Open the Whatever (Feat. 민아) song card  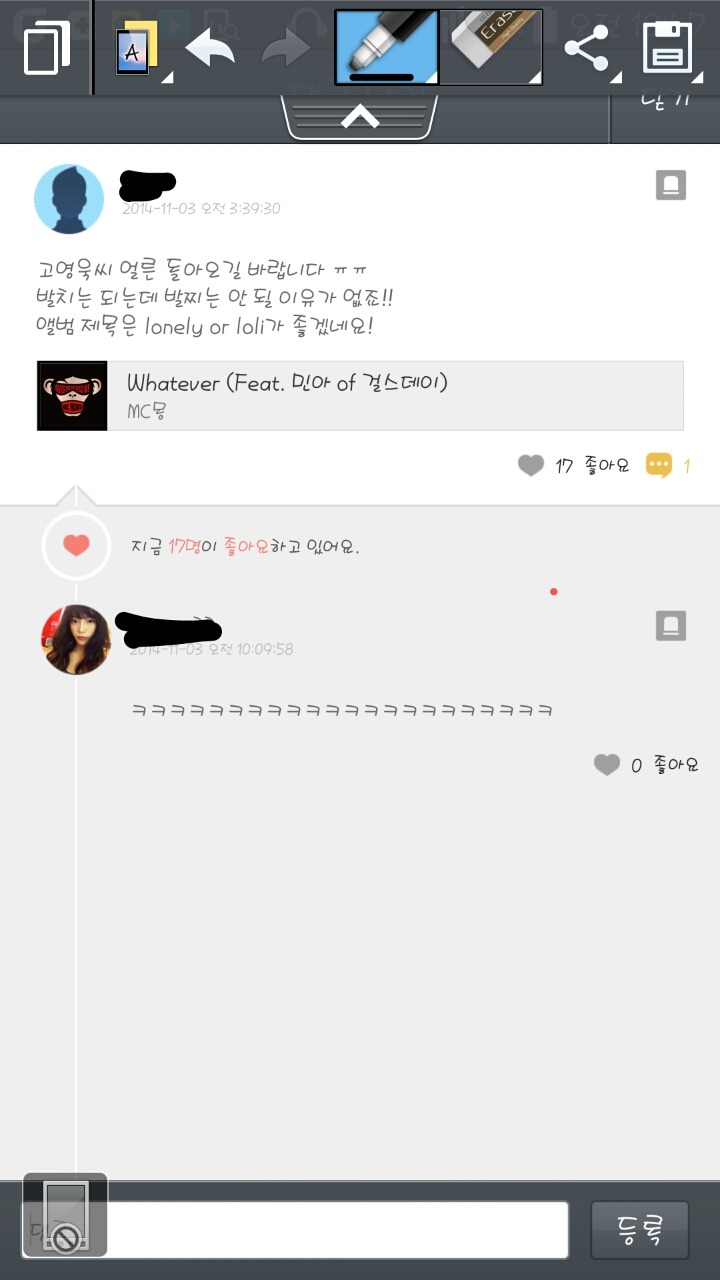(x=360, y=395)
